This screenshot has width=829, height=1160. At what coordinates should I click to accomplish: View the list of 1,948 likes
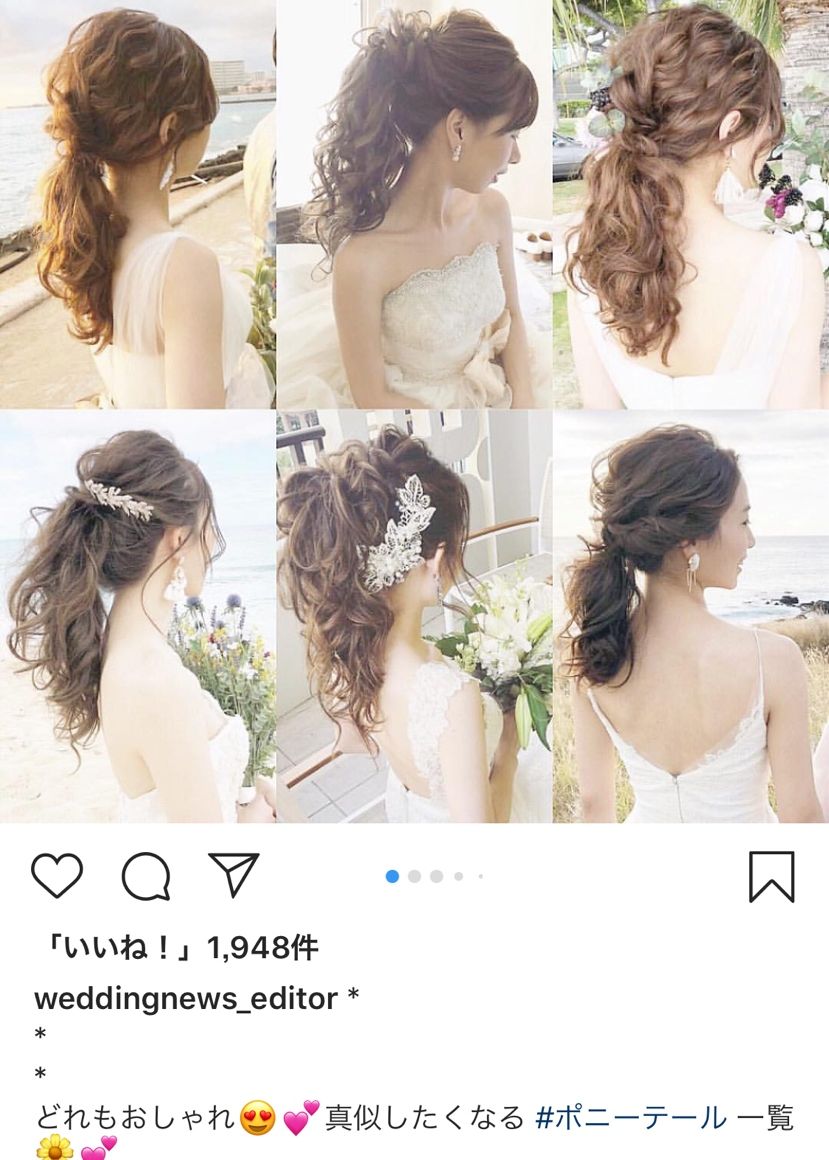coord(176,948)
